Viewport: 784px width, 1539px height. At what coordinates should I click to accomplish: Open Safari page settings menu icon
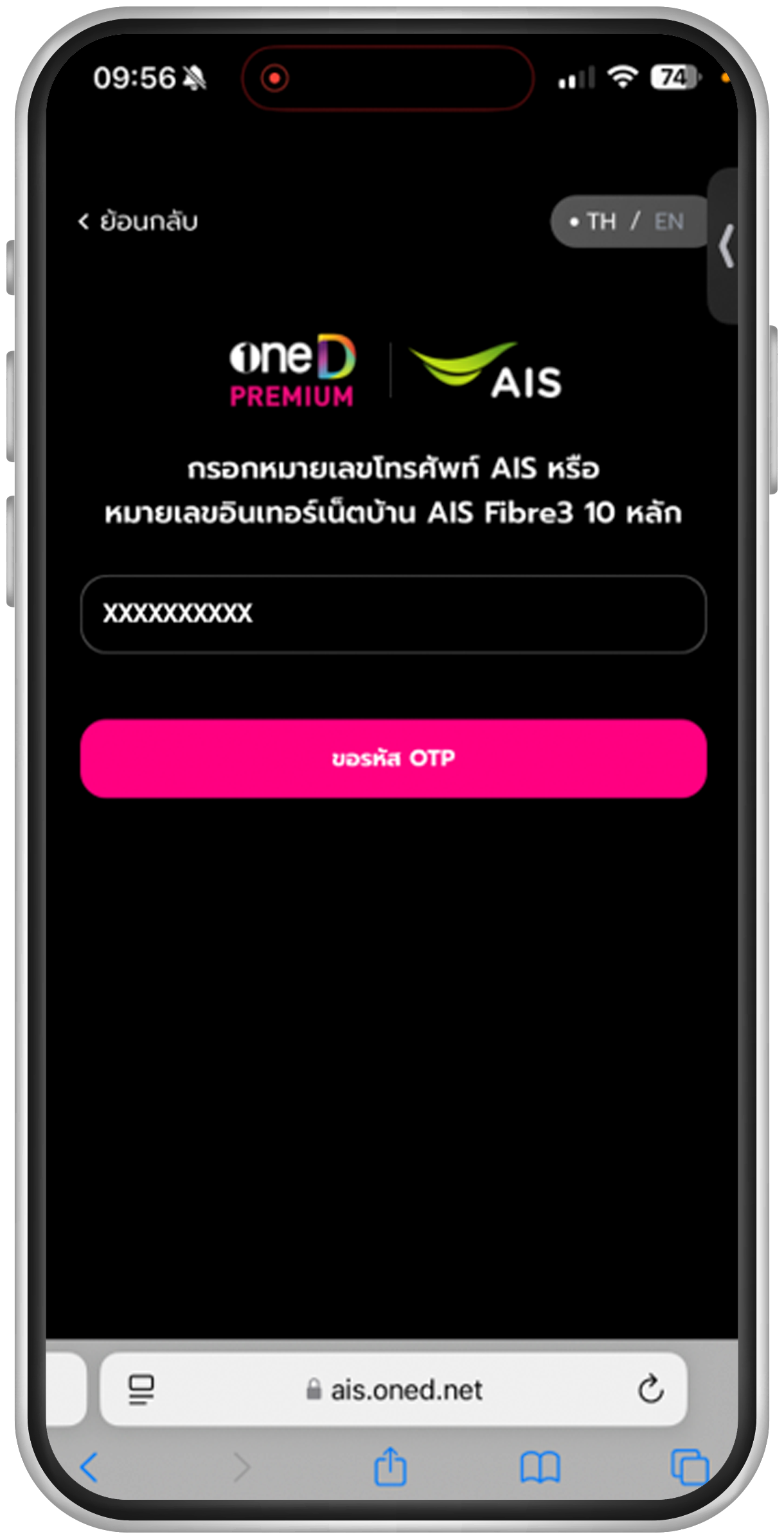141,1390
